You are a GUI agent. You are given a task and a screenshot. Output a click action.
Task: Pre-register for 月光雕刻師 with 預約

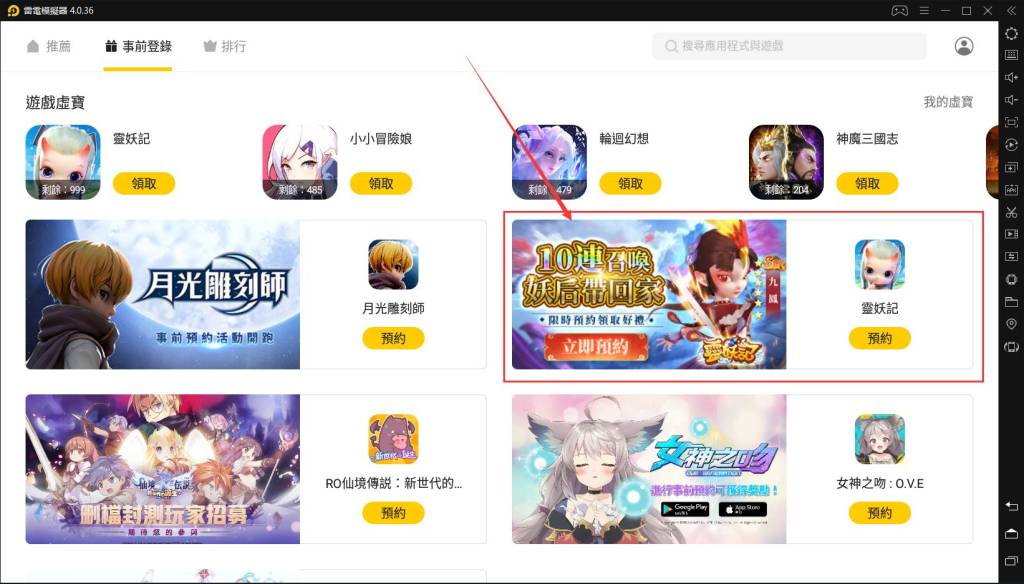pyautogui.click(x=393, y=338)
